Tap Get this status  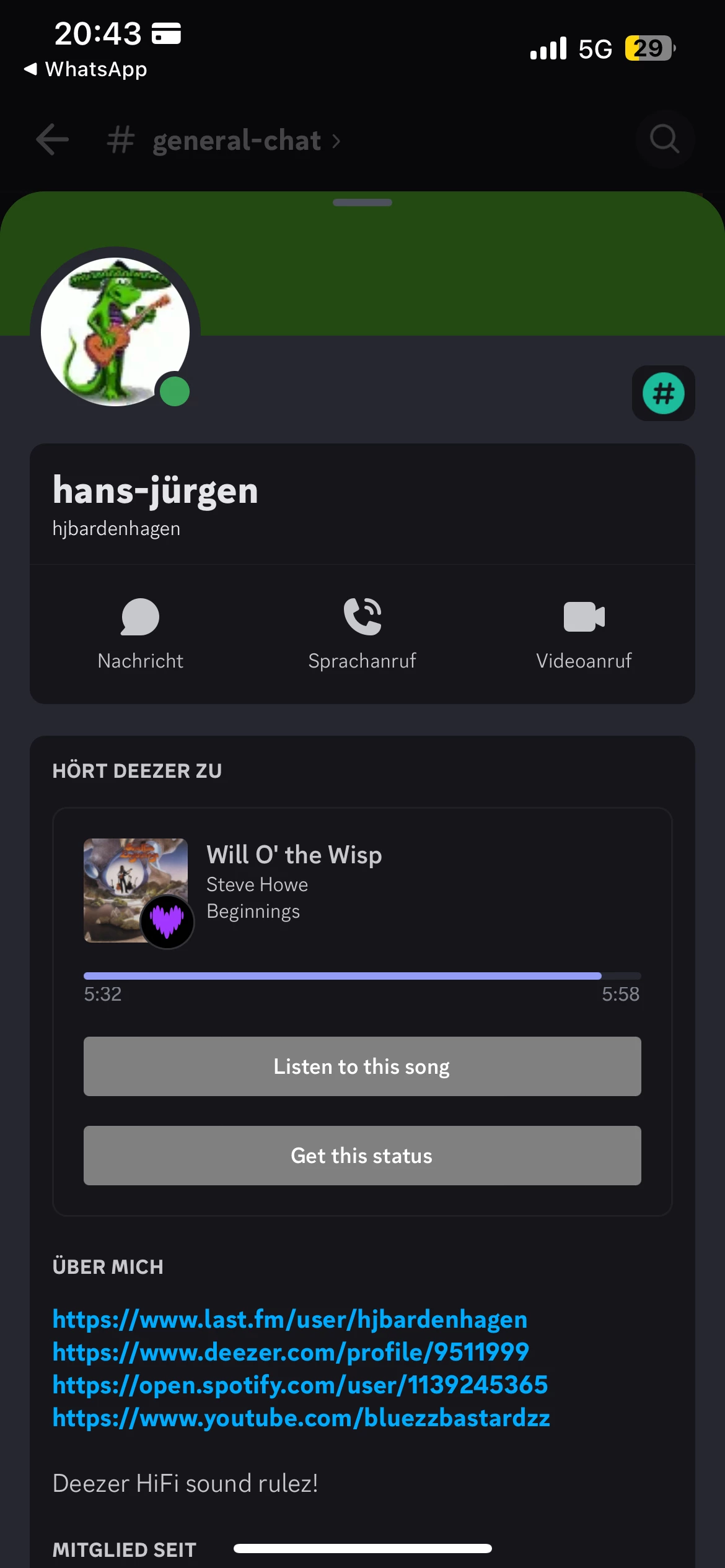click(x=362, y=1156)
